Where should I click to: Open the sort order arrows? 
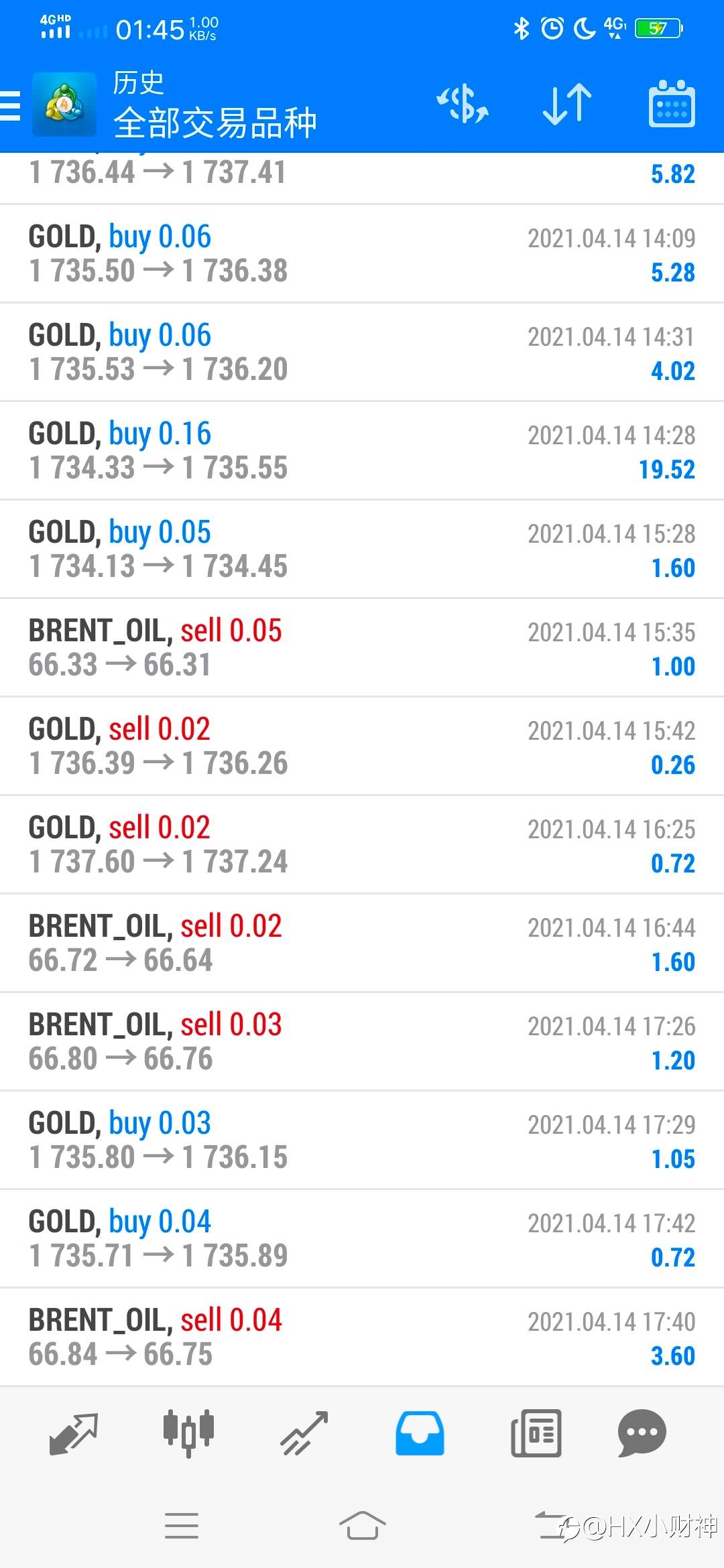[x=566, y=105]
